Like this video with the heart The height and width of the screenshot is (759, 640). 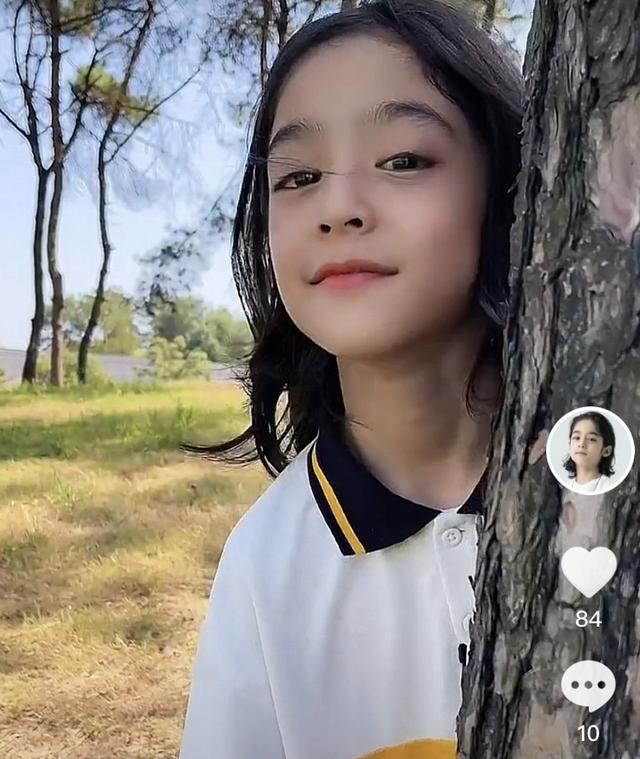click(x=588, y=571)
